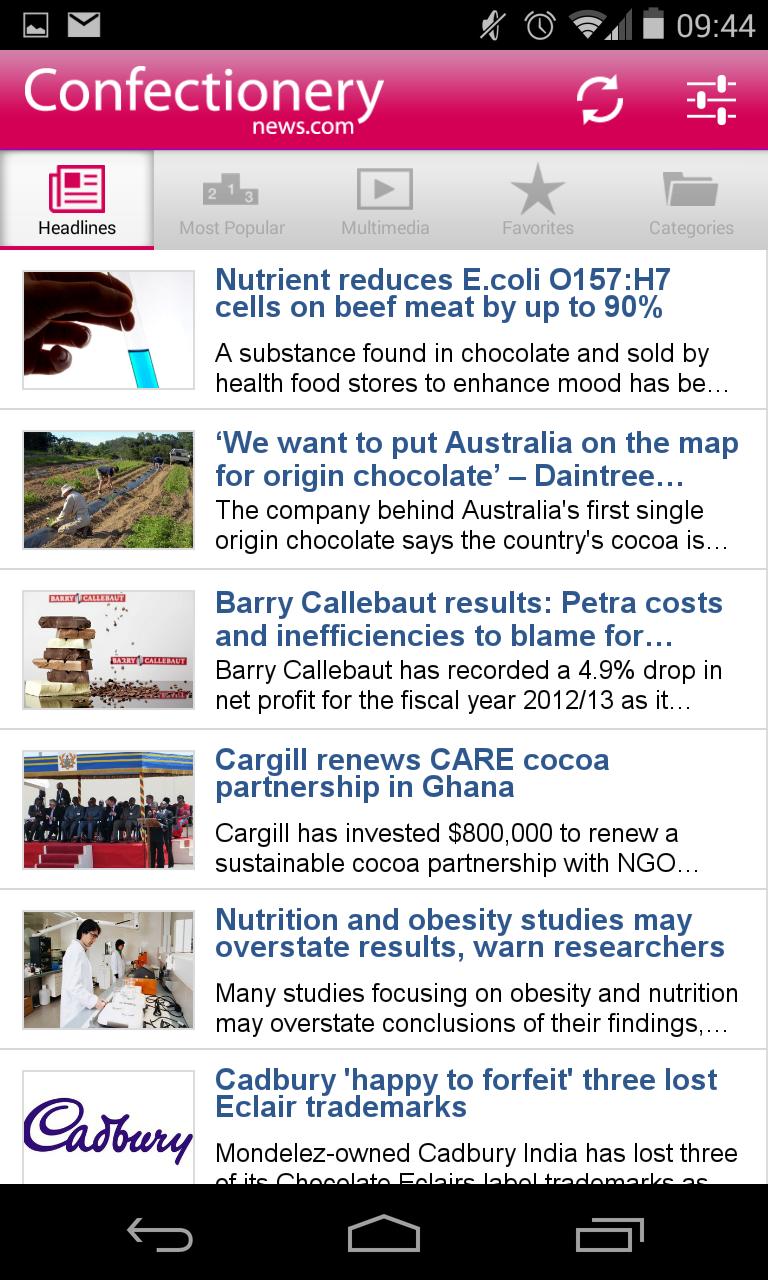Tap the Confectionery News logo
Viewport: 768px width, 1280px height.
point(200,100)
